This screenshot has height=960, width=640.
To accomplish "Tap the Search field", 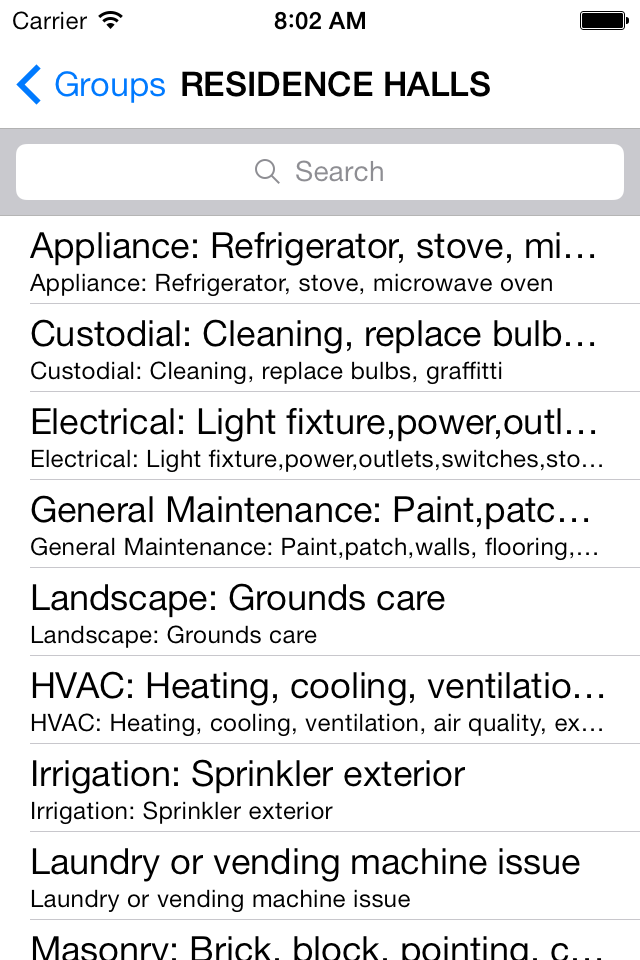I will (x=320, y=172).
